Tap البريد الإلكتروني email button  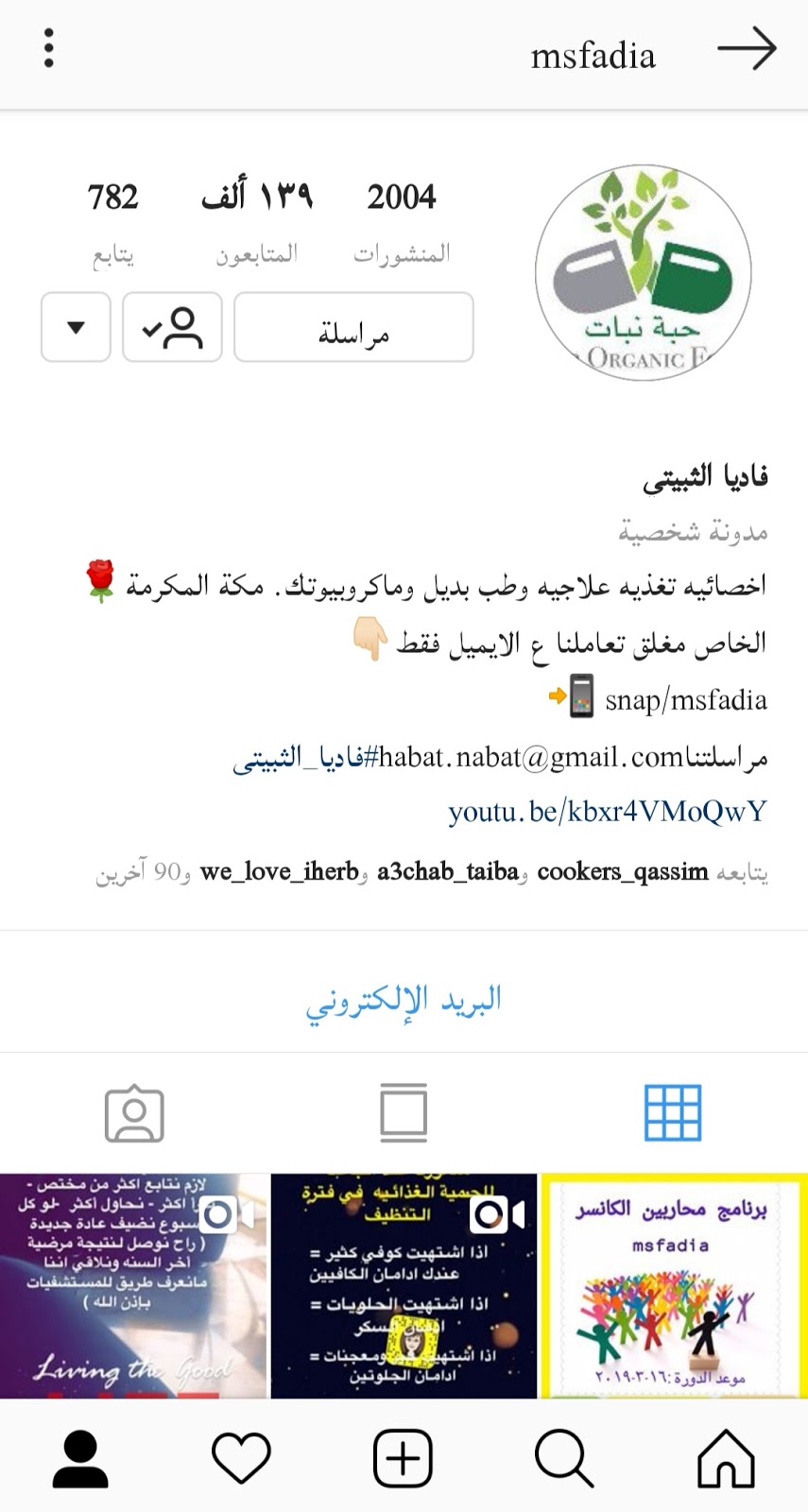404,1001
